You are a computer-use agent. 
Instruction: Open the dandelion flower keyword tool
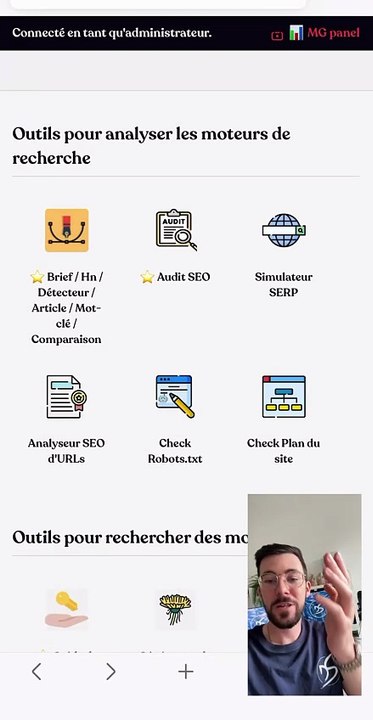click(x=175, y=609)
